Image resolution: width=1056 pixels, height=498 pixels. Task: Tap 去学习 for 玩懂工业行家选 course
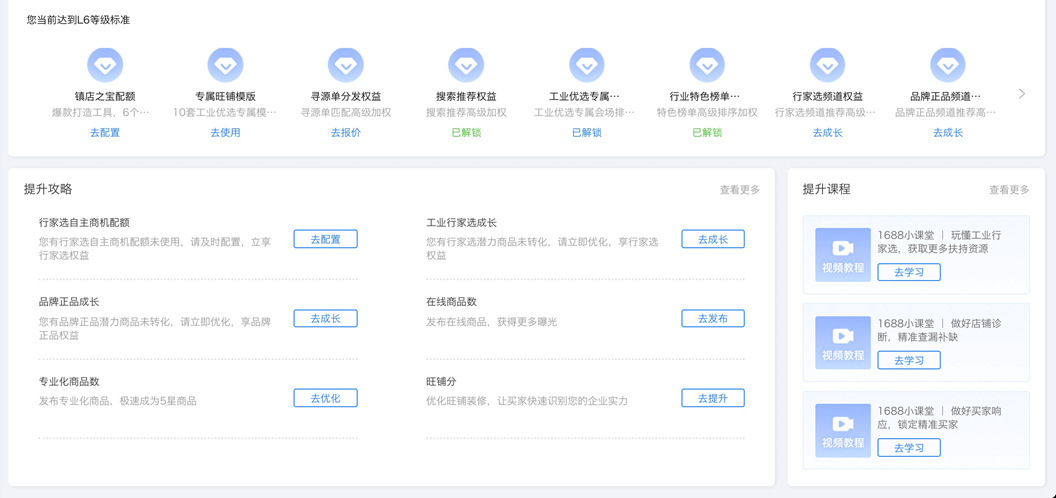click(x=908, y=272)
